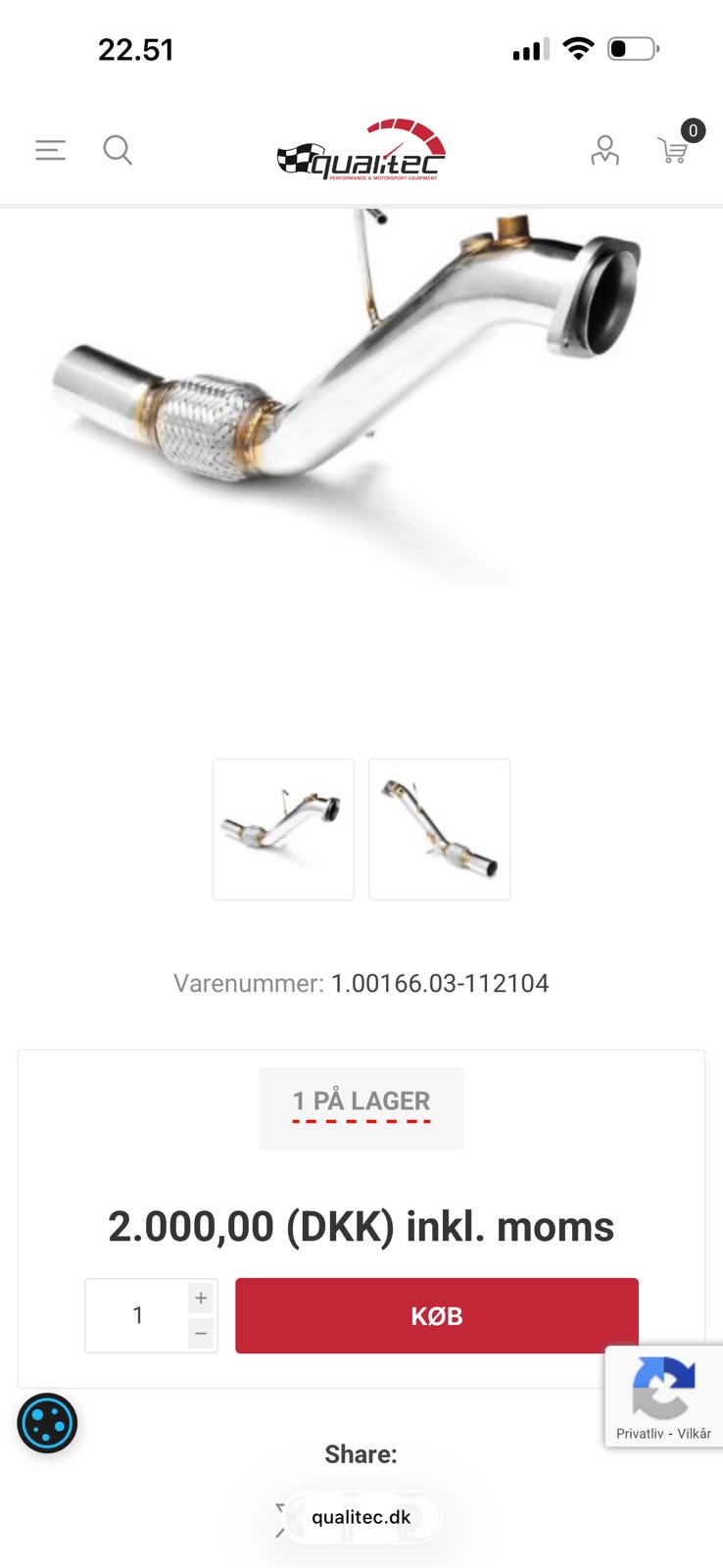Tap the KØB button to buy

click(x=437, y=1315)
